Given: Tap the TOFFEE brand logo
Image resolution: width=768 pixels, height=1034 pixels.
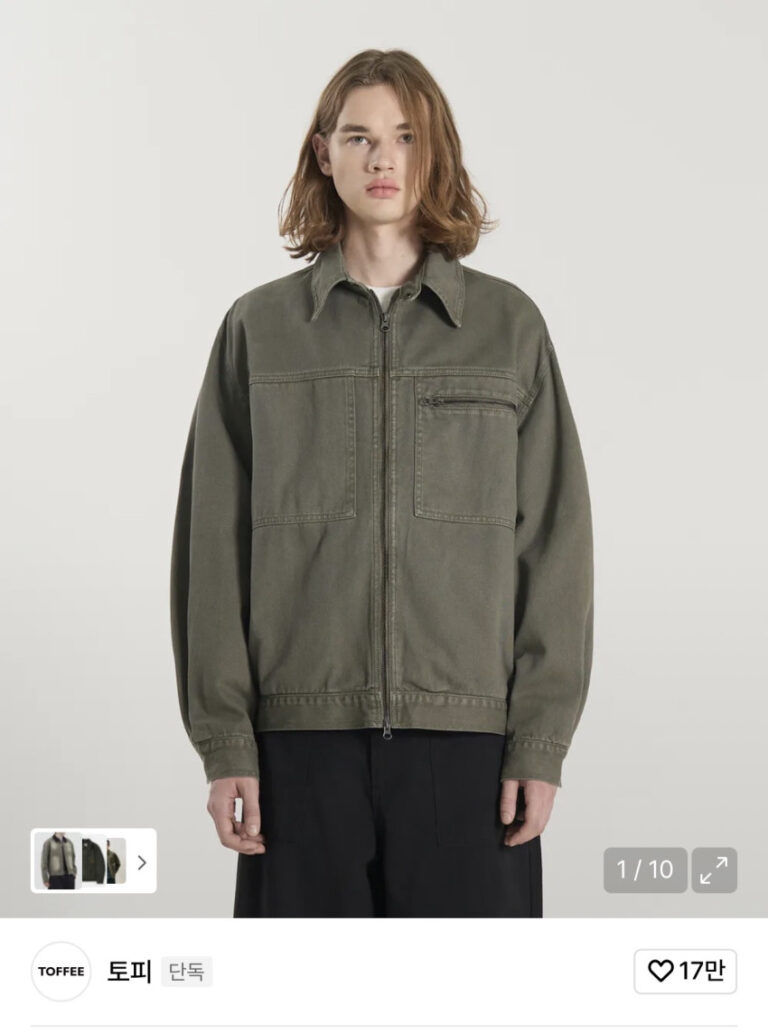Looking at the screenshot, I should tap(61, 971).
